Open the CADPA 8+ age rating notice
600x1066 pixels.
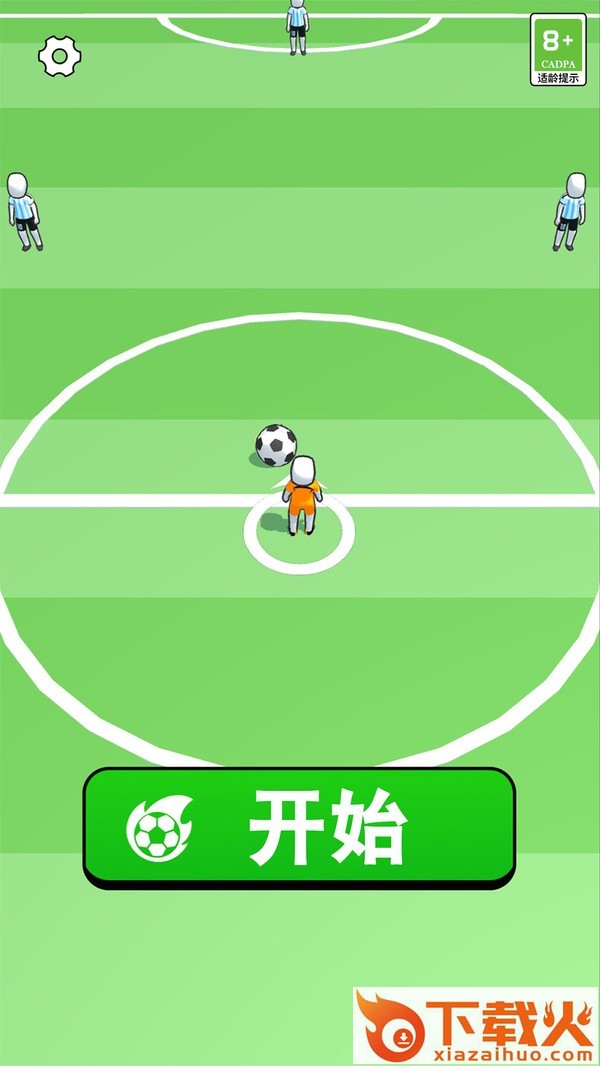pyautogui.click(x=558, y=49)
